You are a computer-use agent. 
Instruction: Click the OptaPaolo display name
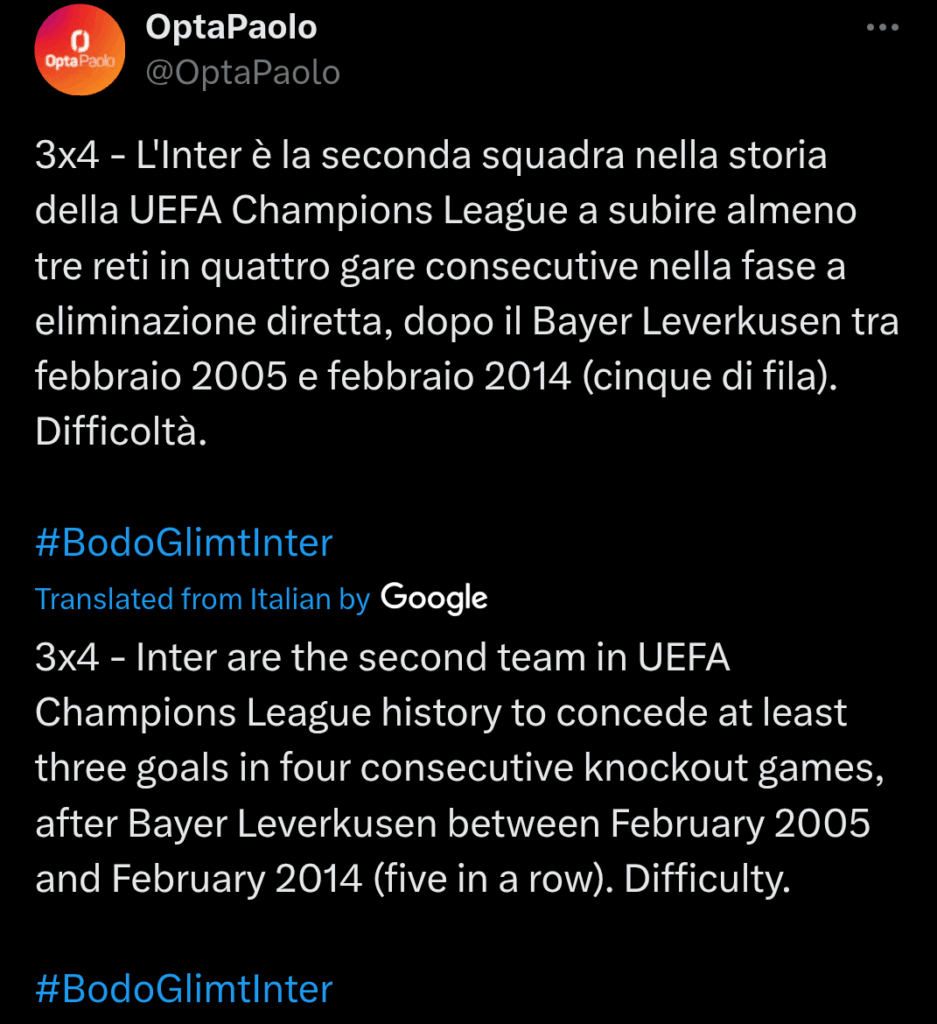[231, 27]
